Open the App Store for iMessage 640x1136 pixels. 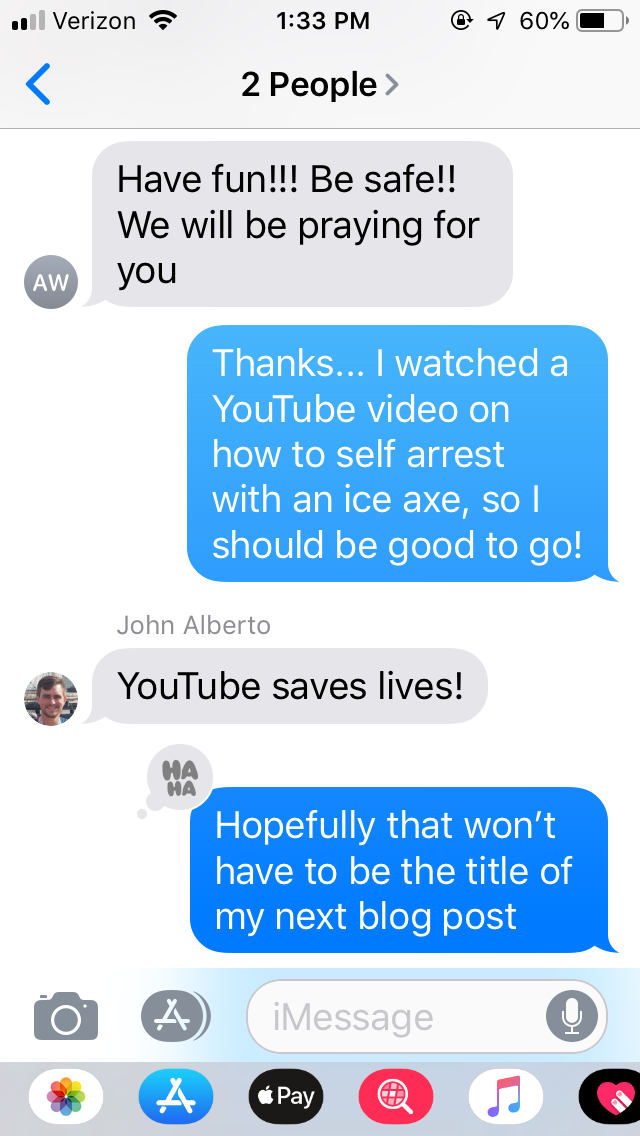(x=175, y=1096)
